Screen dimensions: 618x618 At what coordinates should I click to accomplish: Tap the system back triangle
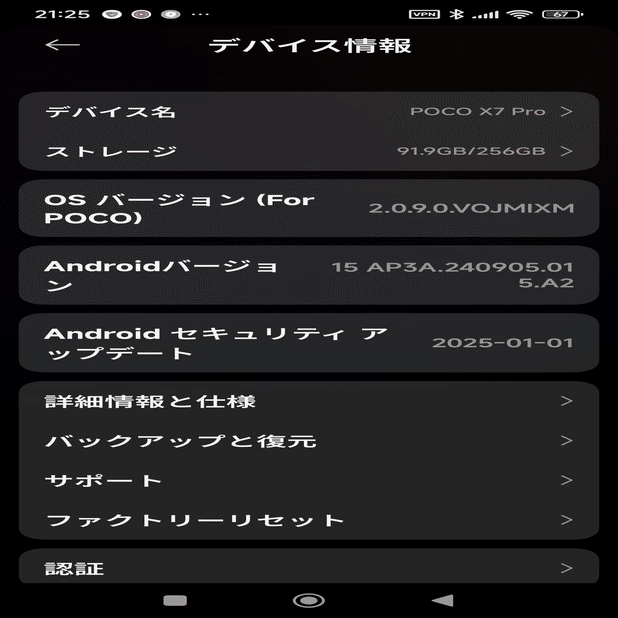point(442,600)
